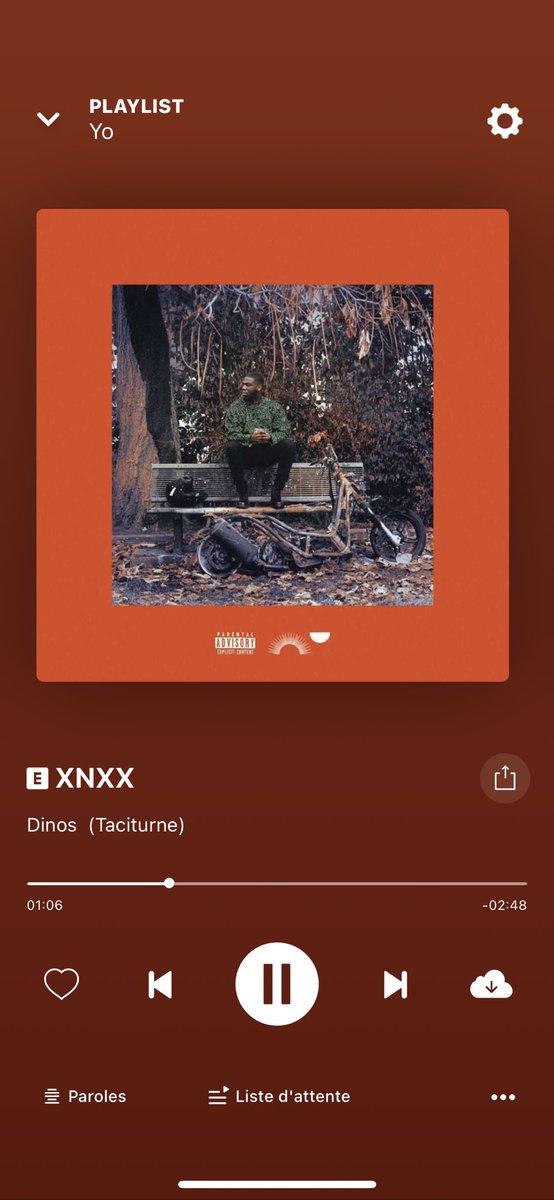This screenshot has width=554, height=1200.
Task: Skip to the next track
Action: (x=395, y=985)
